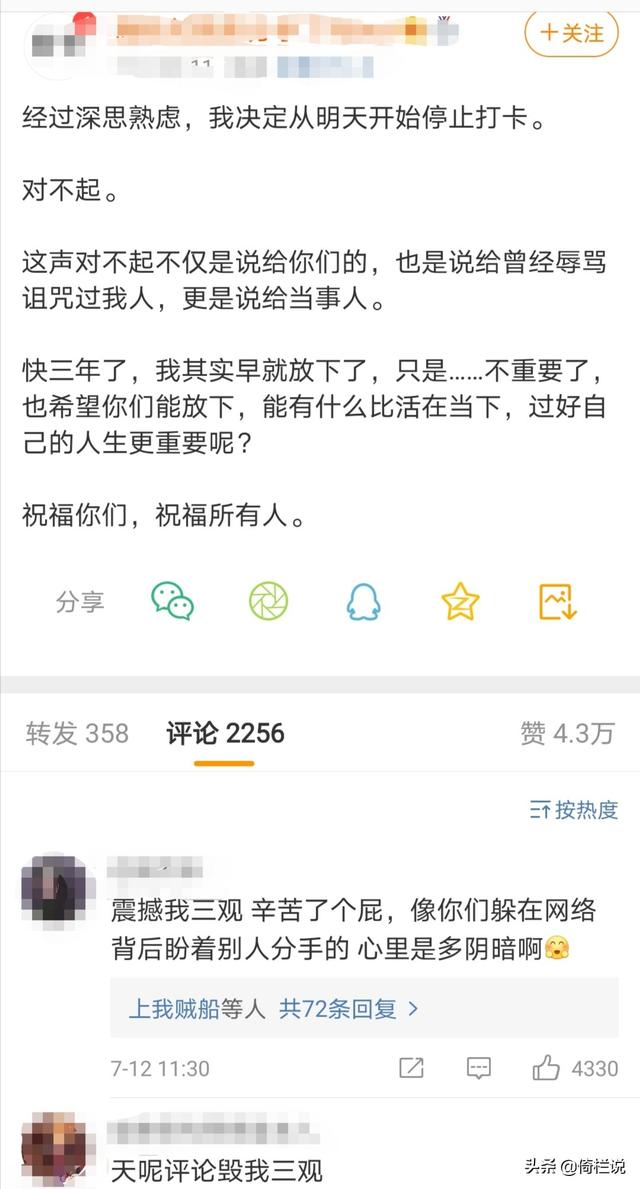Select the 评论 2256 tab
This screenshot has width=640, height=1189.
(x=225, y=733)
